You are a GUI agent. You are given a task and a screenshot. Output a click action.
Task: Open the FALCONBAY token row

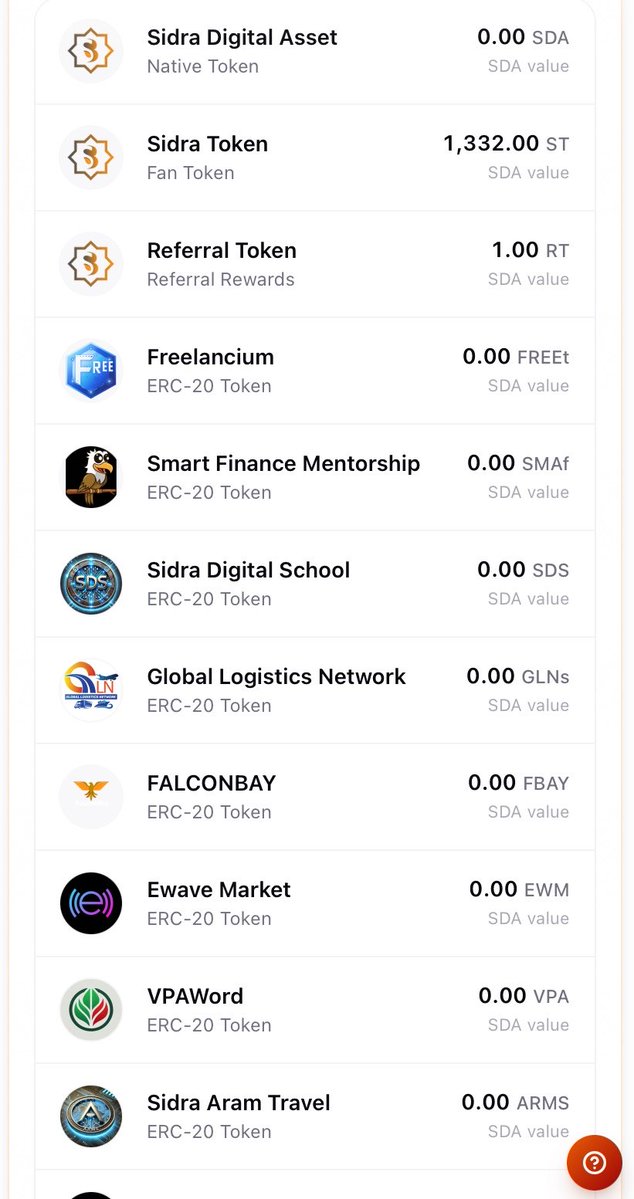pos(315,796)
